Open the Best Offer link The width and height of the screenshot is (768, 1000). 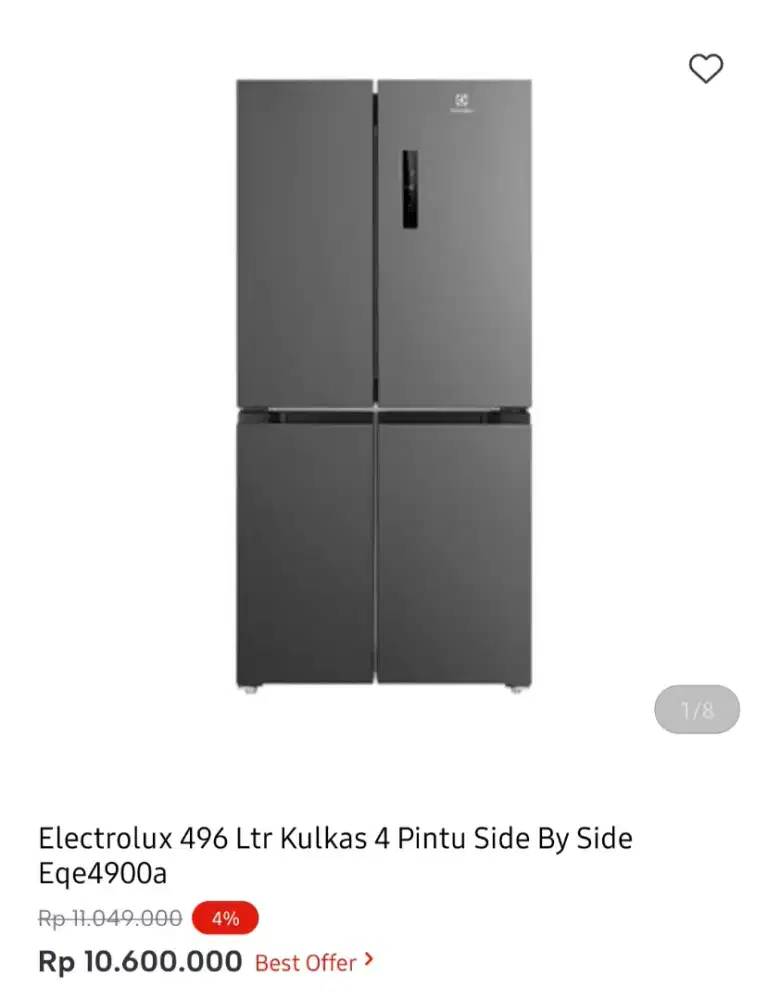(313, 962)
